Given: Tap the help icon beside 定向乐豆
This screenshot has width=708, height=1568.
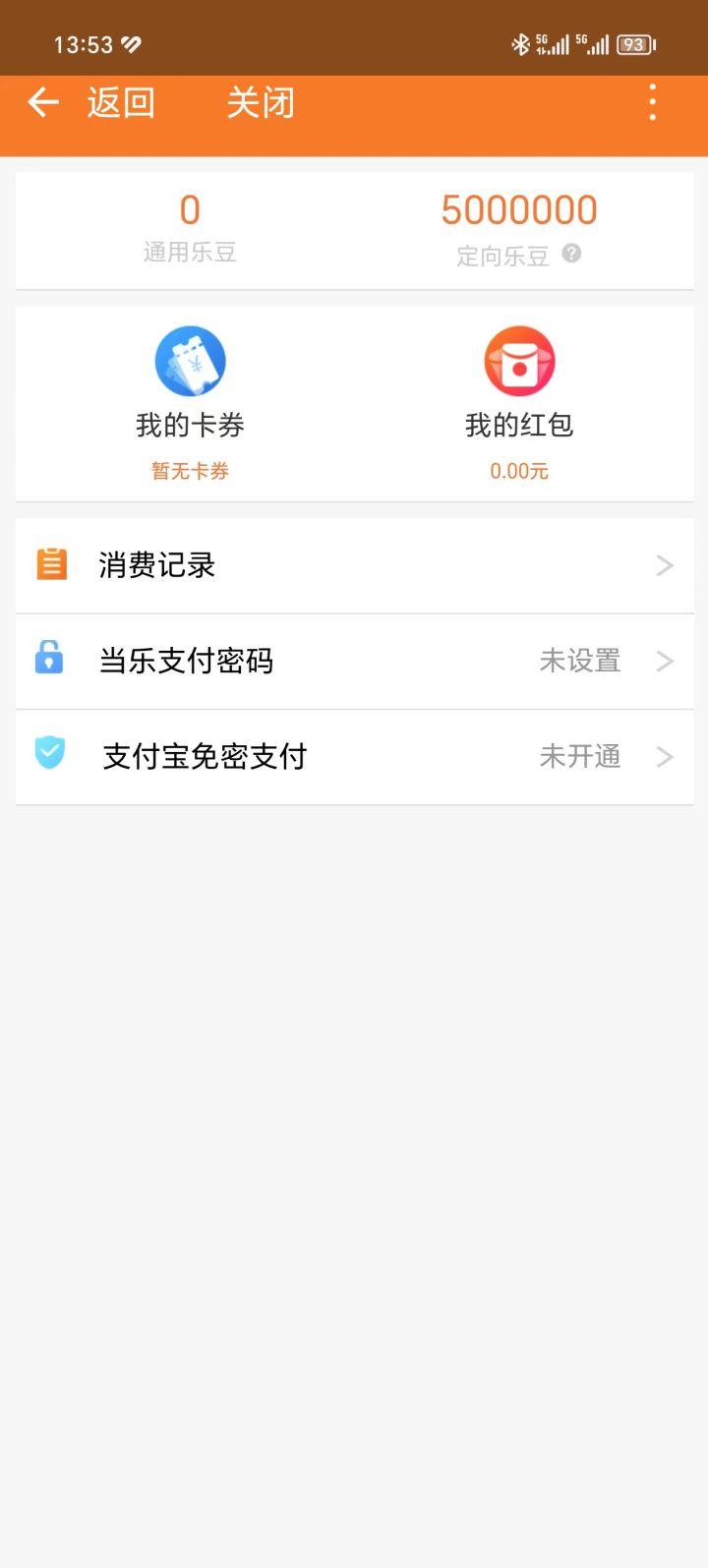Looking at the screenshot, I should click(571, 254).
